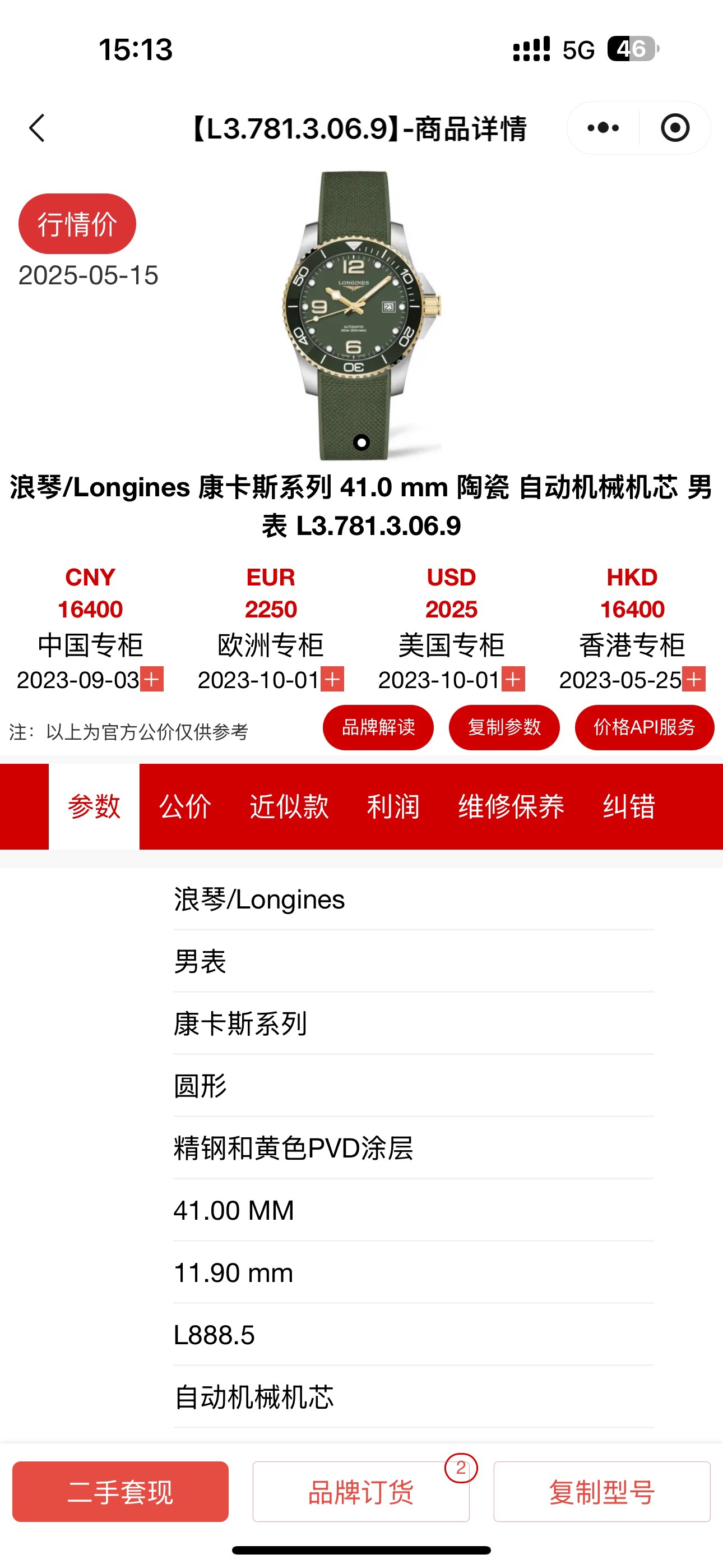Expand the plus next to 欧洲专柜 date
The image size is (723, 1568).
tap(332, 679)
